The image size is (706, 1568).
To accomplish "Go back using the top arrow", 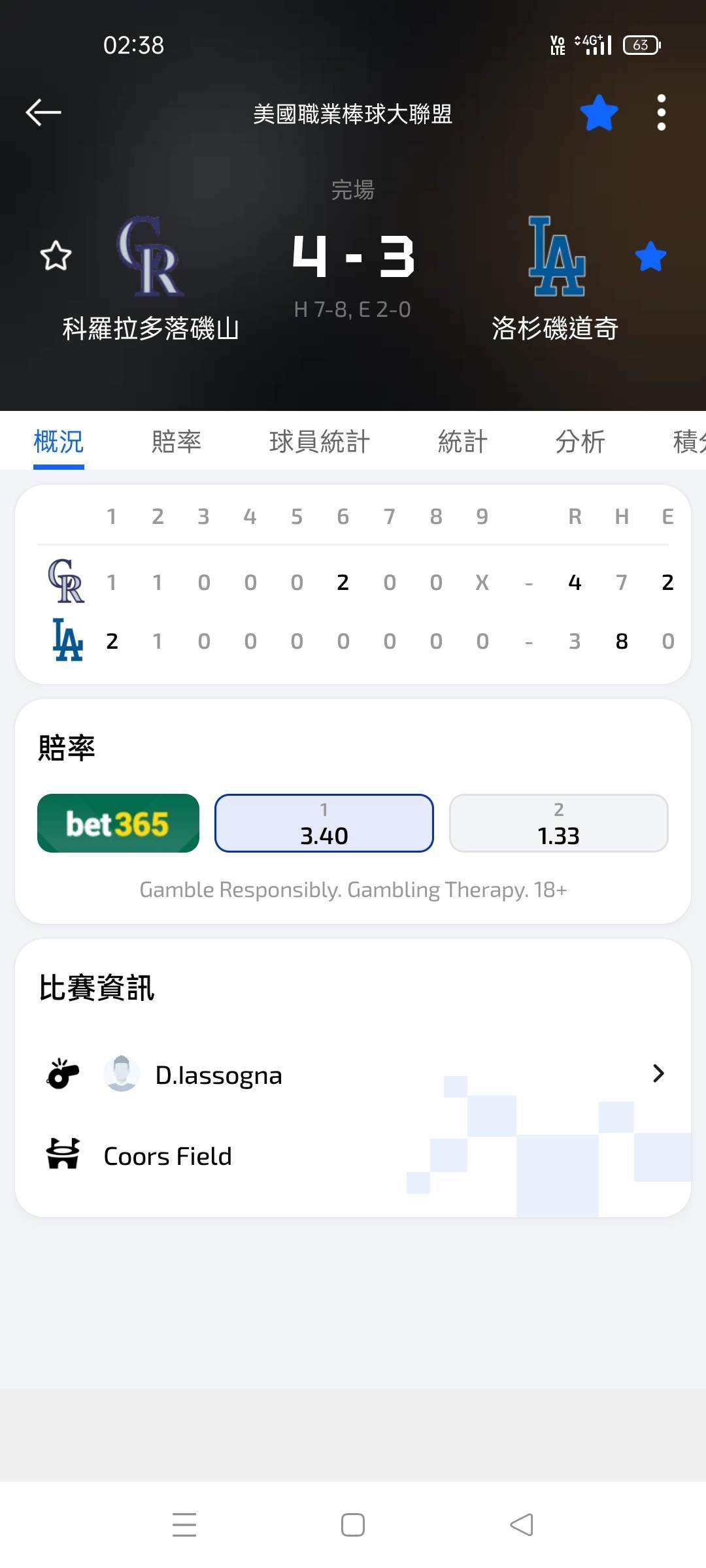I will coord(43,112).
